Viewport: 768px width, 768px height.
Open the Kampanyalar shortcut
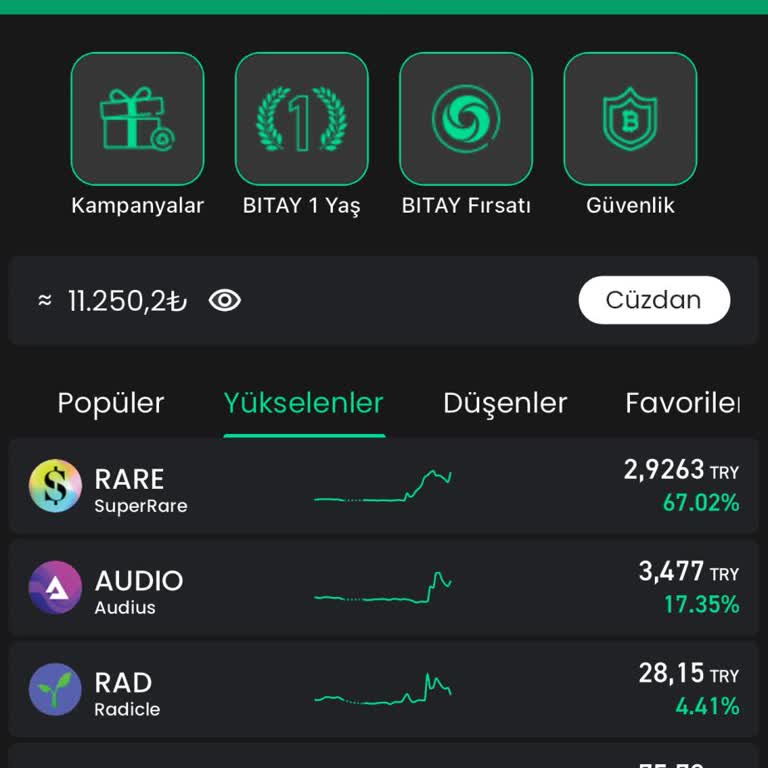point(137,119)
